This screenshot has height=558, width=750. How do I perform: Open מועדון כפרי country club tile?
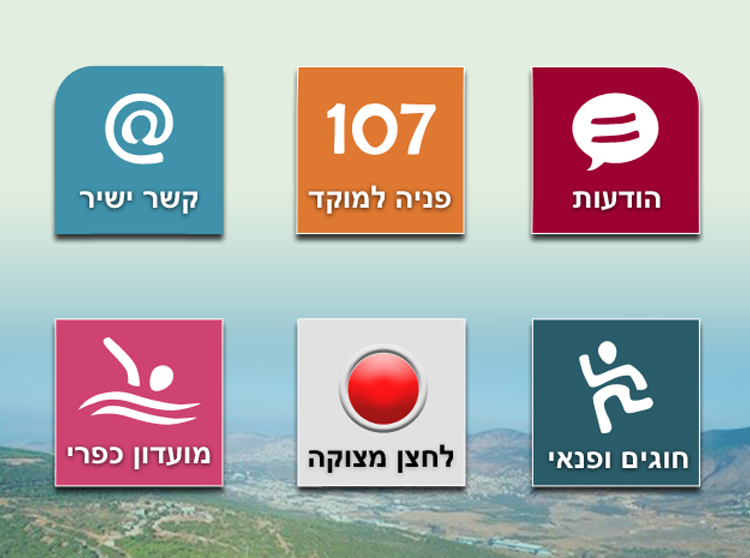pyautogui.click(x=139, y=403)
